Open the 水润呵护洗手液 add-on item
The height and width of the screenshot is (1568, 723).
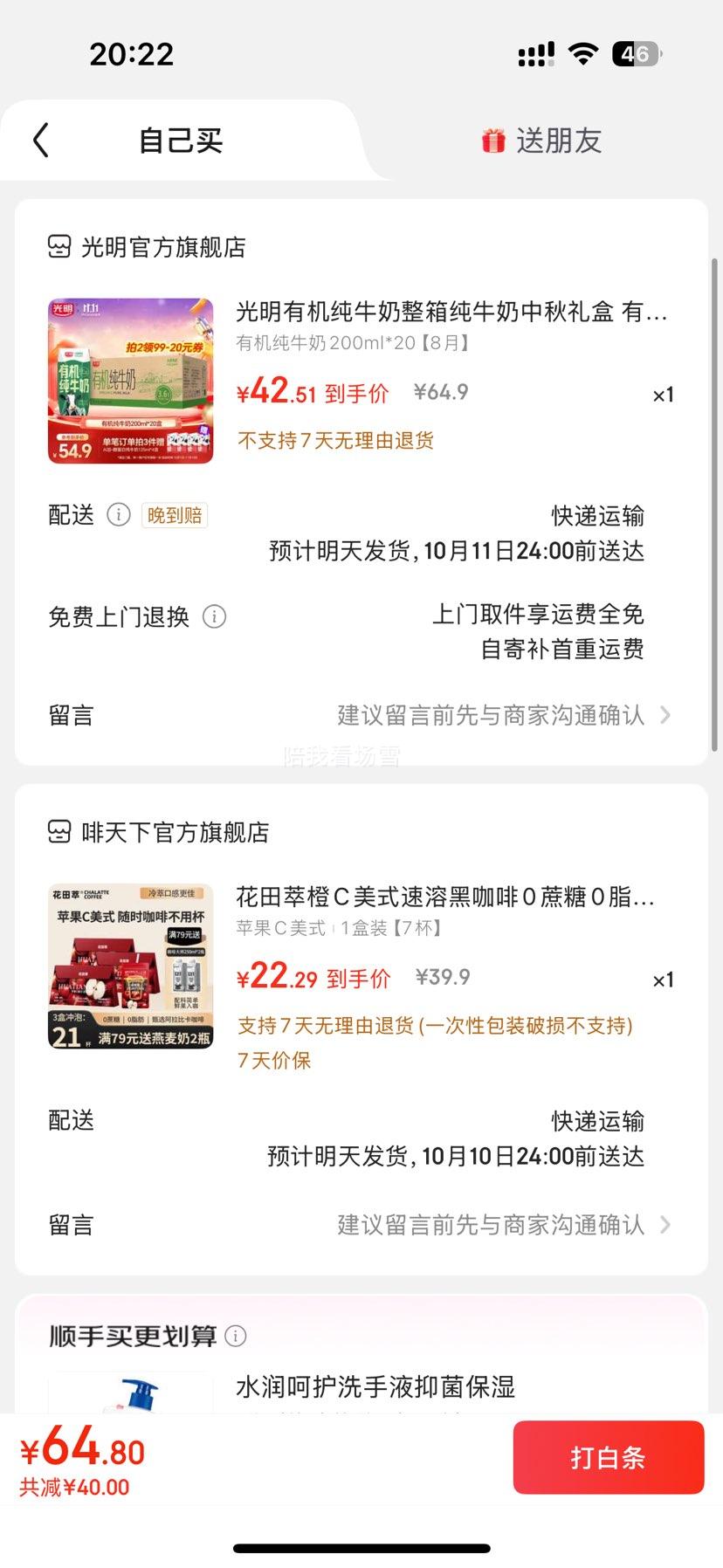tap(375, 1387)
